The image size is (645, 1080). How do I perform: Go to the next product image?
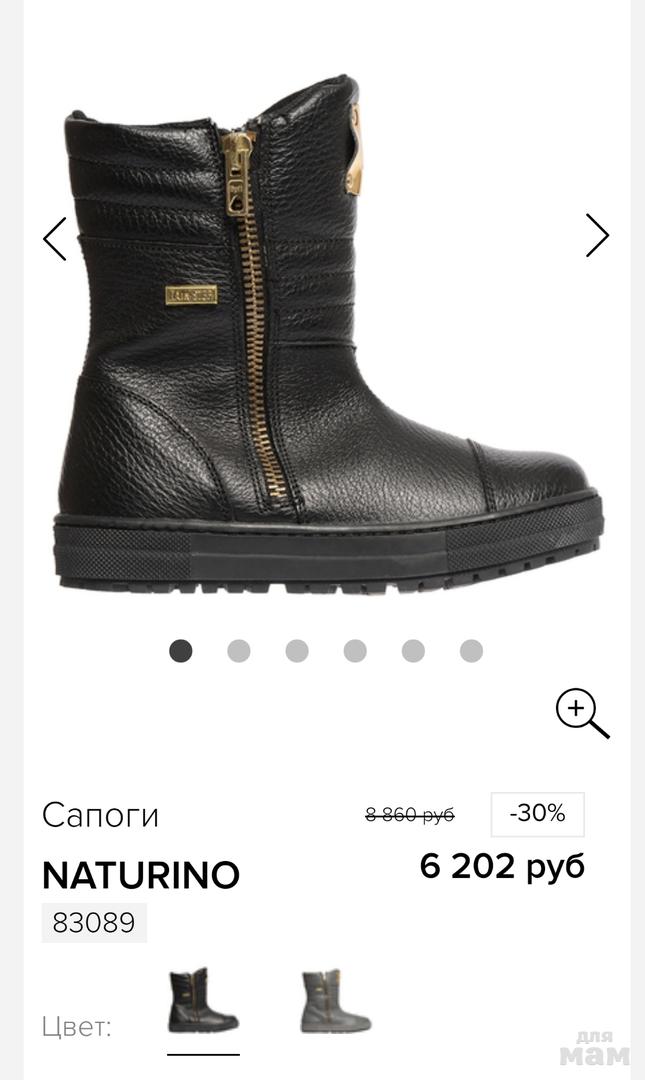597,236
